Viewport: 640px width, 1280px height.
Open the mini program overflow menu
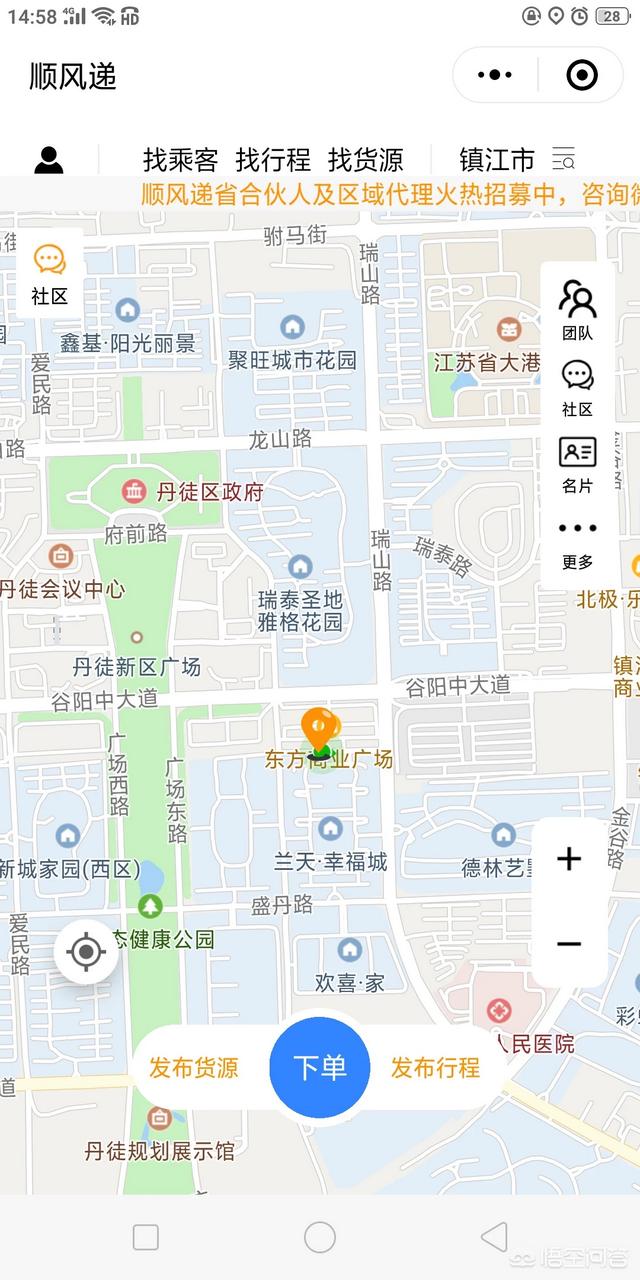(495, 75)
